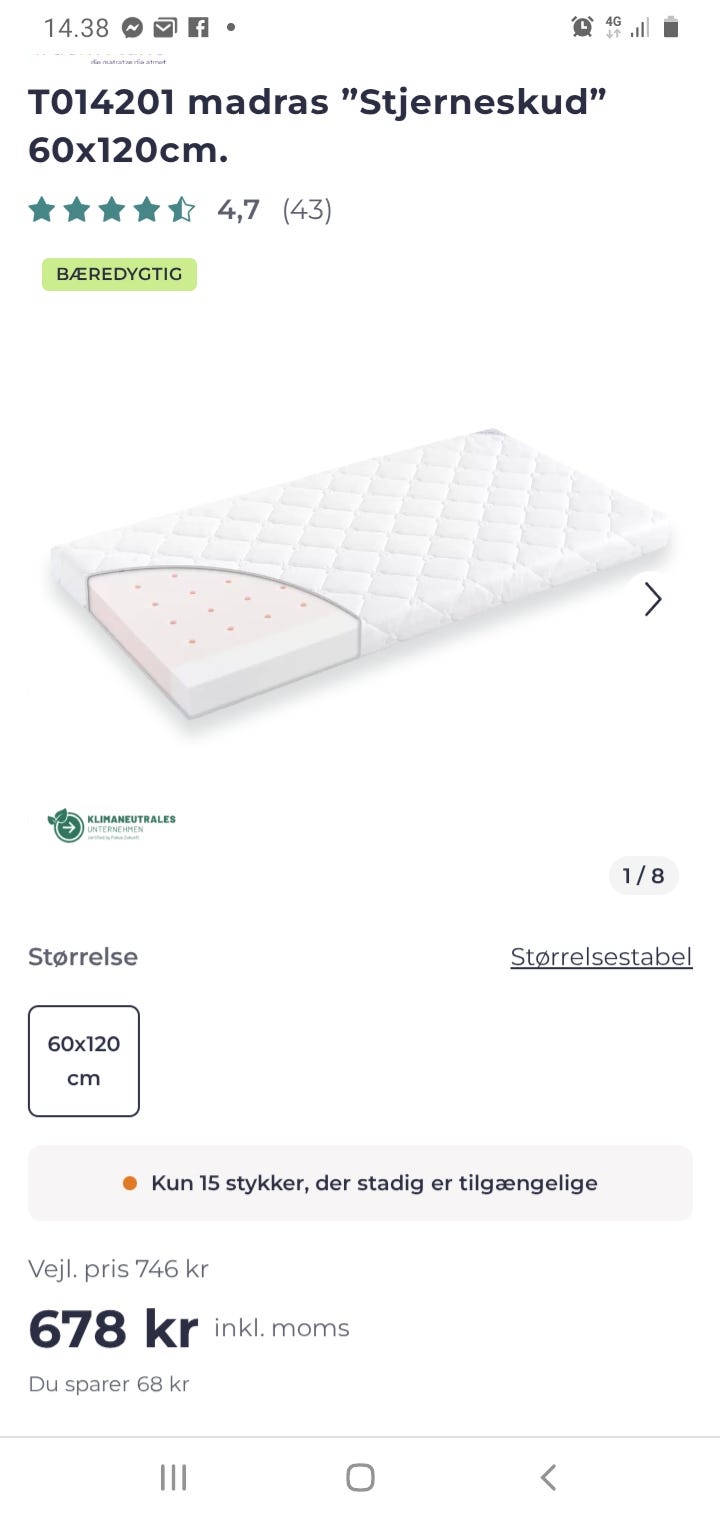Tap the orange stock availability dot
Image resolution: width=720 pixels, height=1520 pixels.
[129, 1182]
